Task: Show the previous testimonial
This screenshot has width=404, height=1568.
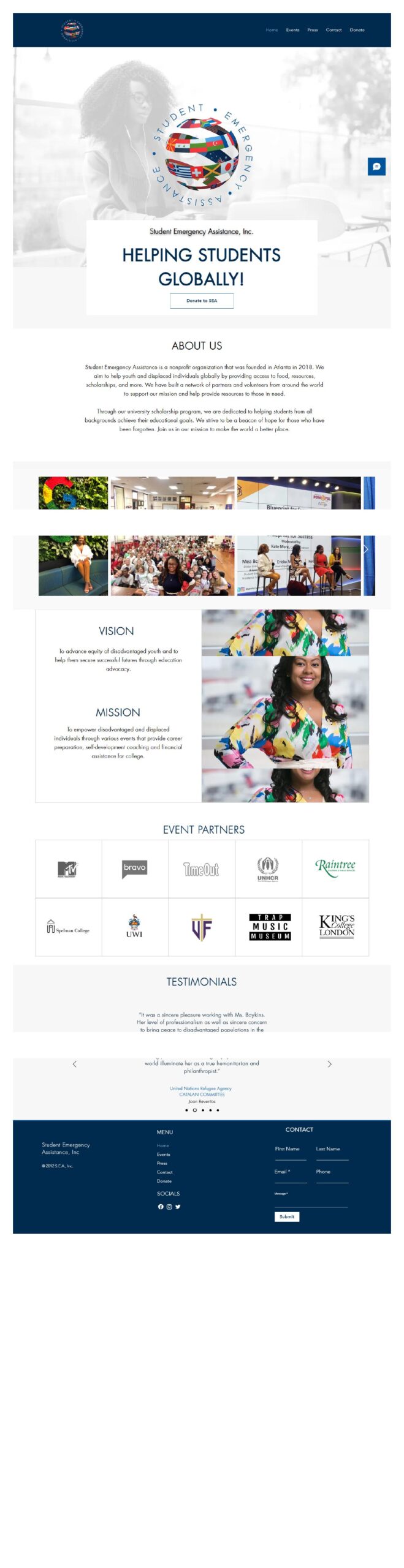Action: click(x=75, y=1064)
